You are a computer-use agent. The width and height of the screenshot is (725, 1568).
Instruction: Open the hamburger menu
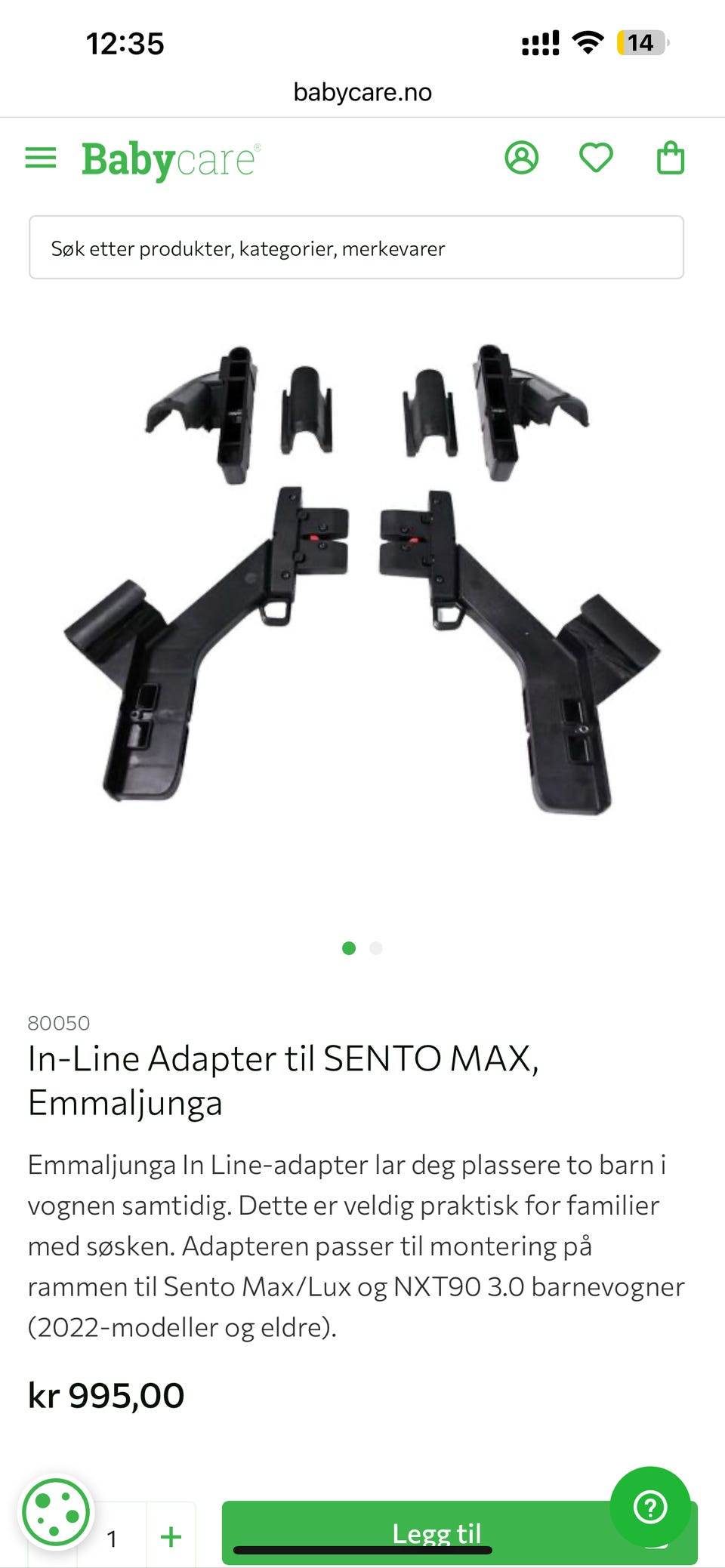point(41,158)
